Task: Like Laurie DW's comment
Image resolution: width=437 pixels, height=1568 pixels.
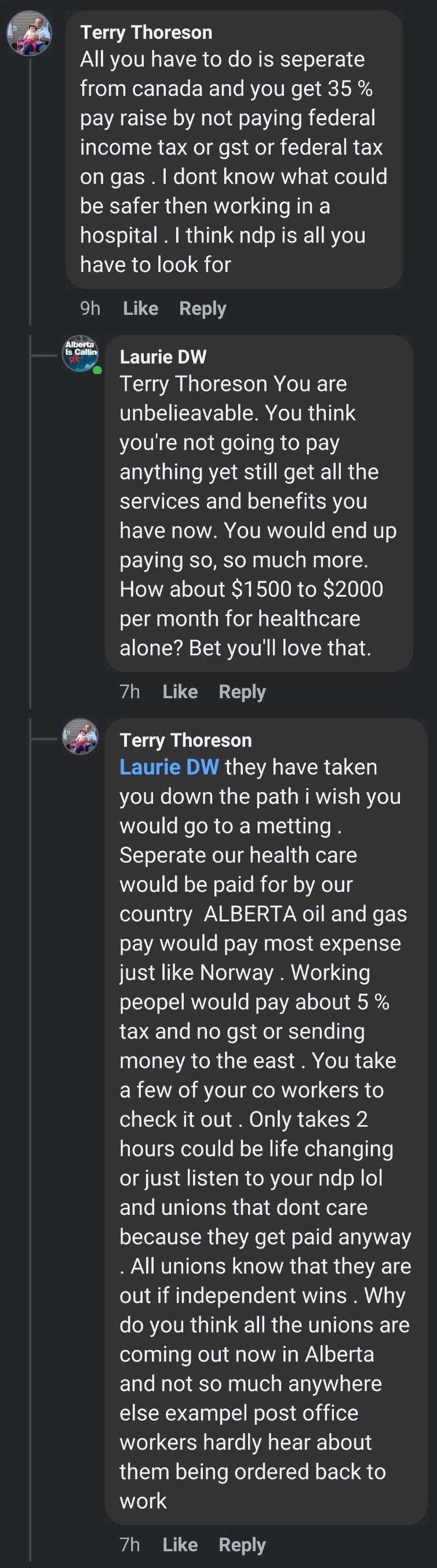Action: (x=180, y=691)
